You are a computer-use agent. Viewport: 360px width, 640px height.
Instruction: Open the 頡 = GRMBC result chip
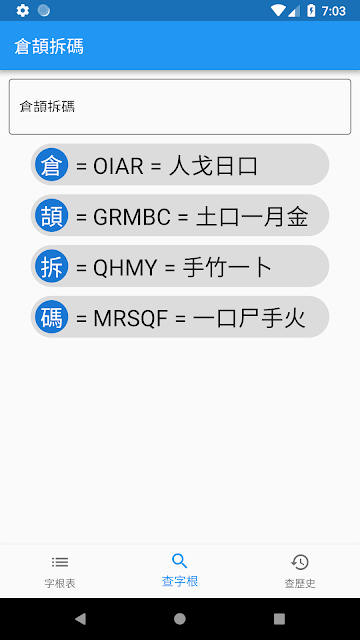(x=180, y=215)
